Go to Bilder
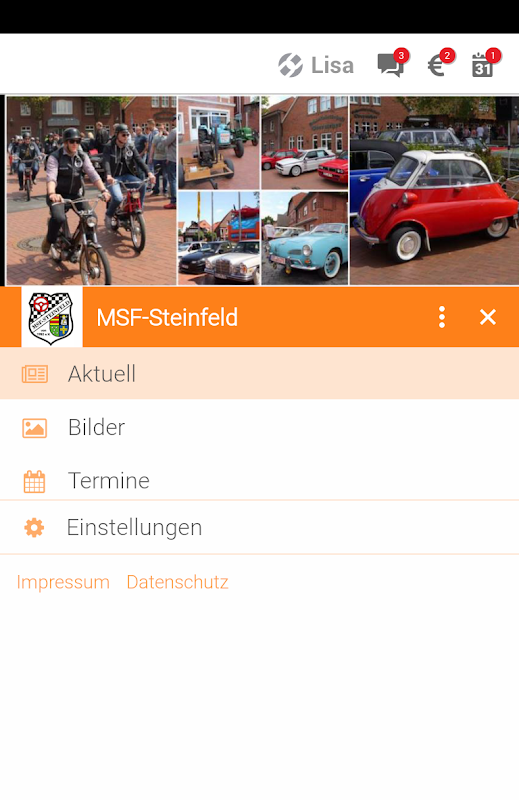The width and height of the screenshot is (519, 800). click(x=259, y=427)
